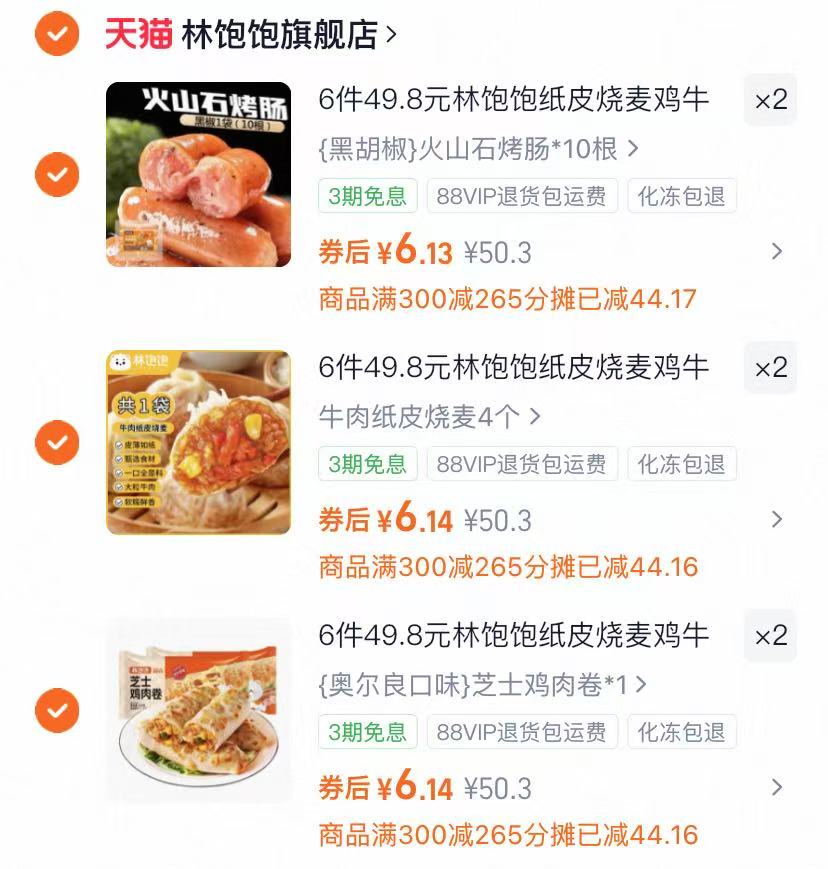Click 化冻包退 tag on third item
828x869 pixels.
click(x=683, y=731)
